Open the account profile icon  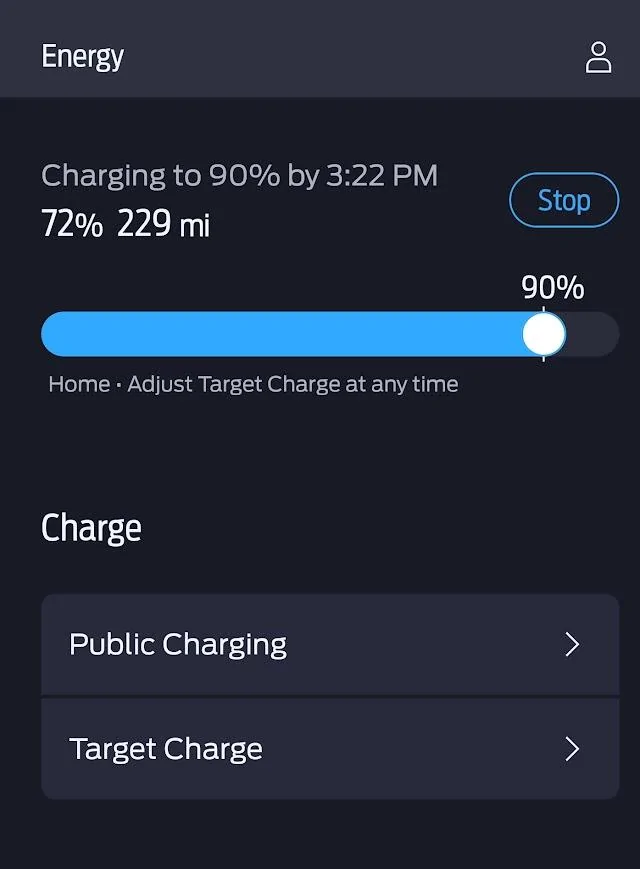pos(598,57)
